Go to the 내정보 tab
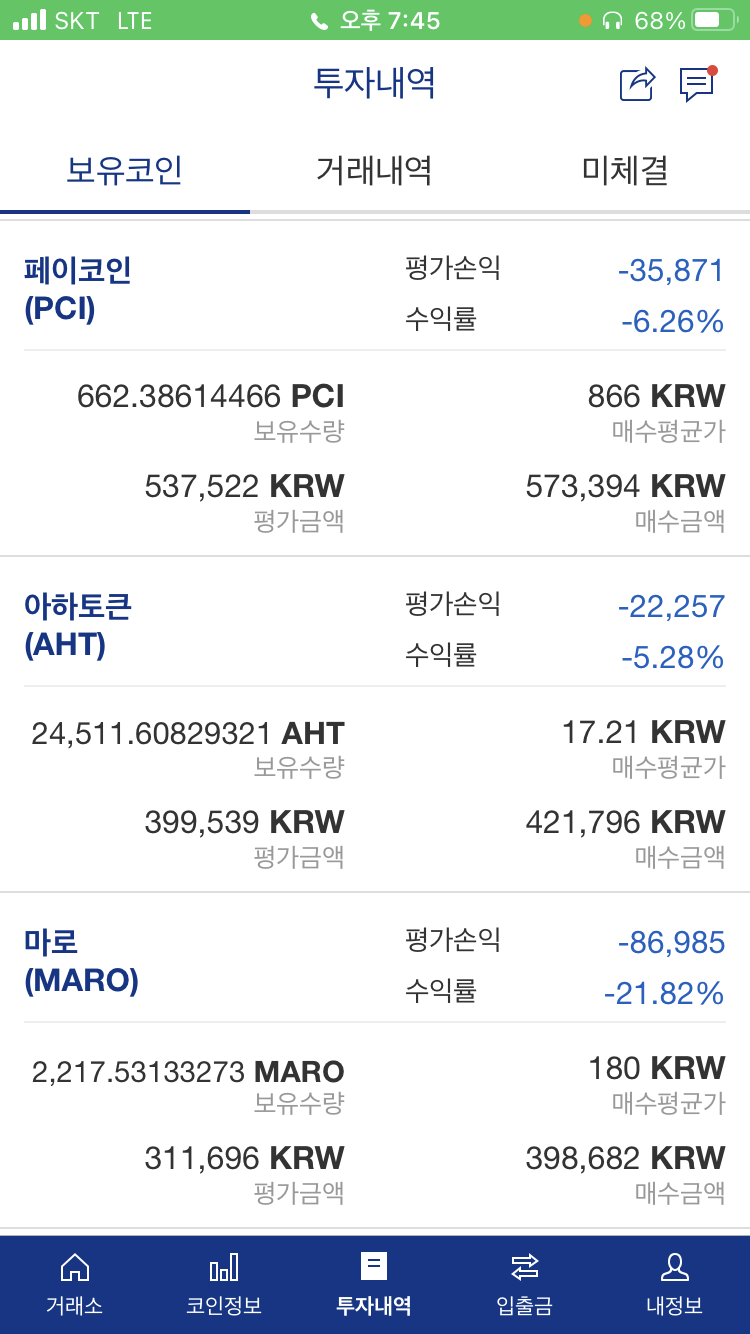The width and height of the screenshot is (750, 1334). click(675, 1285)
